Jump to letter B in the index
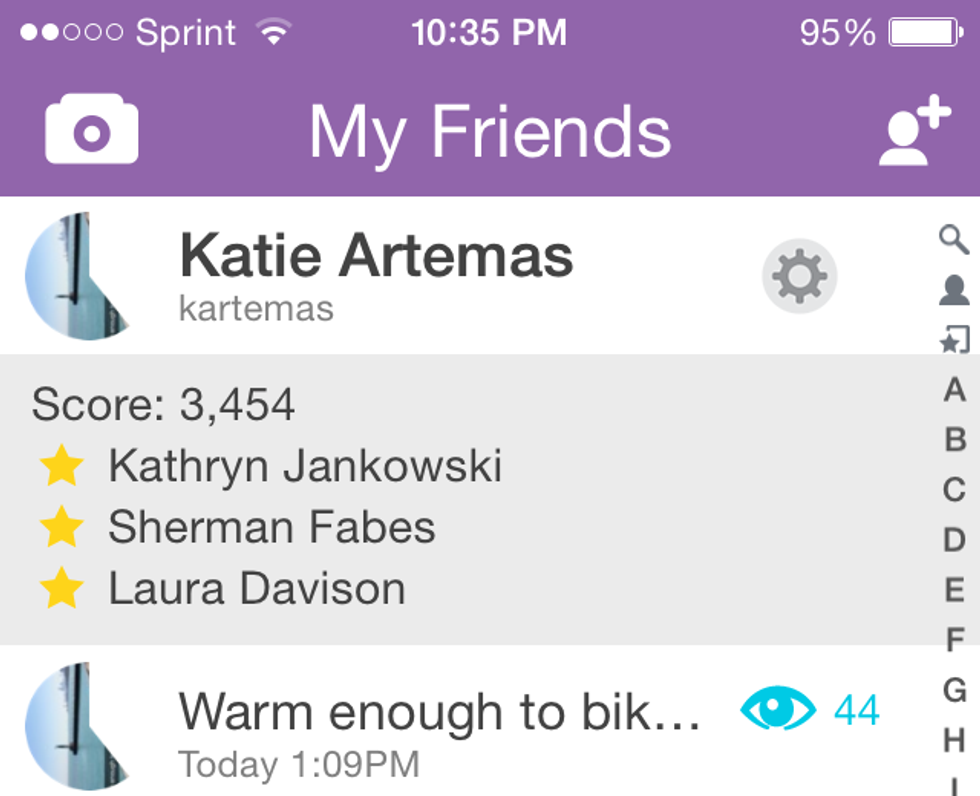 pos(955,439)
